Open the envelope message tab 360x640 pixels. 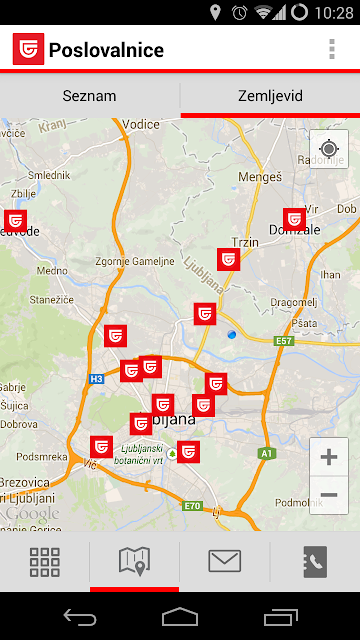224,562
